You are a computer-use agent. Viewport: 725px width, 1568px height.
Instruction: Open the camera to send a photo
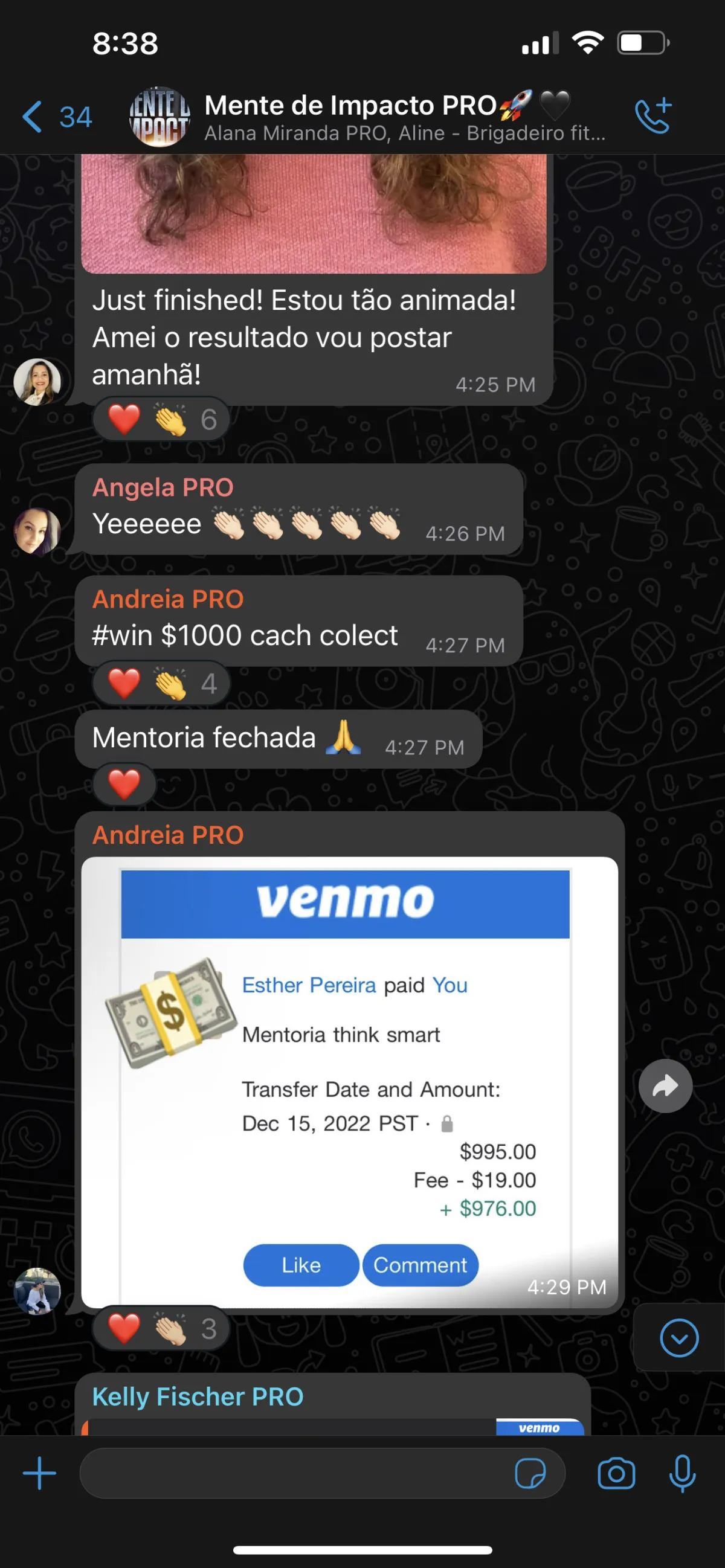[x=616, y=1474]
